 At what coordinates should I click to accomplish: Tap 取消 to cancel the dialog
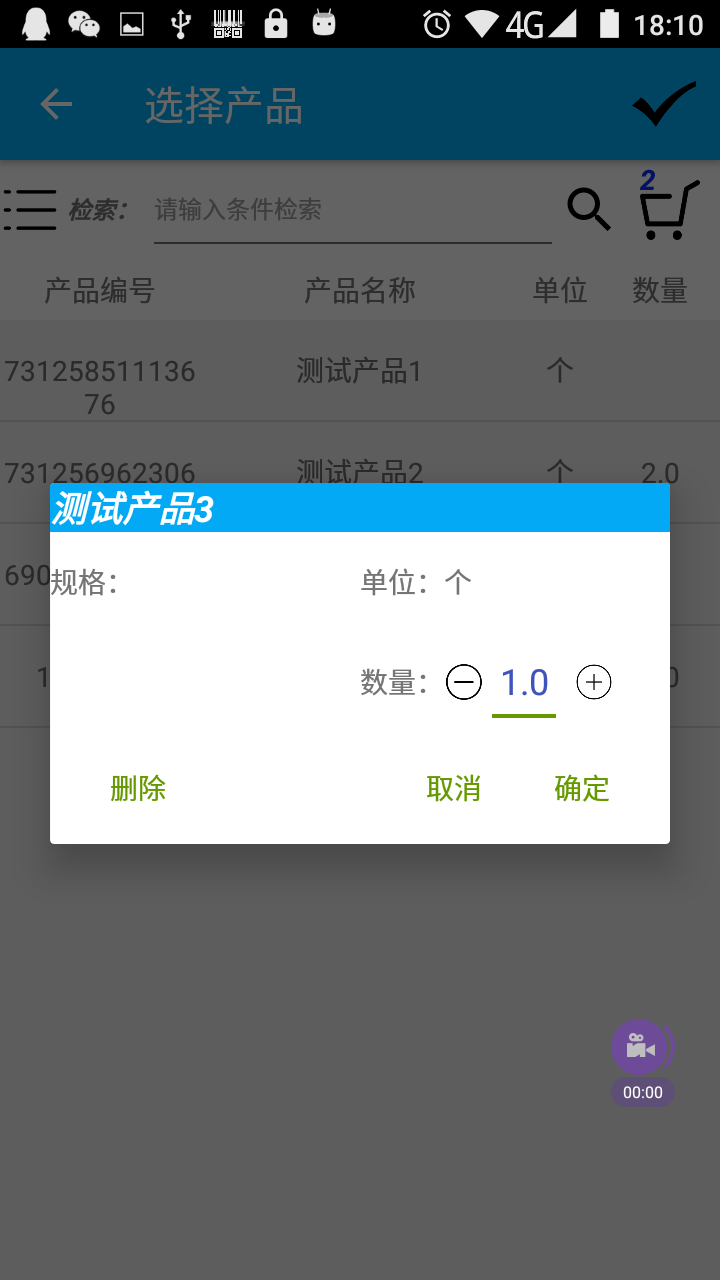(x=453, y=789)
